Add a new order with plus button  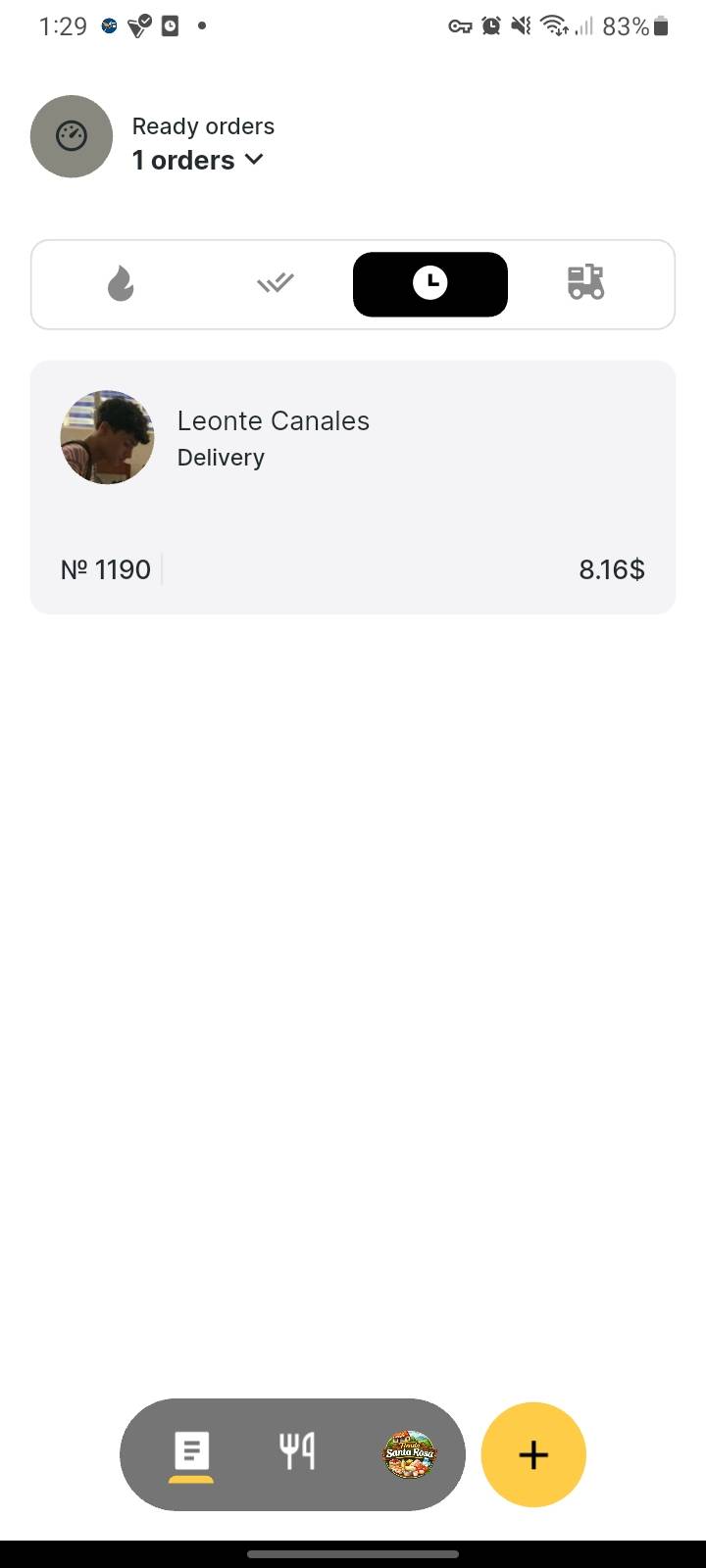[x=533, y=1454]
